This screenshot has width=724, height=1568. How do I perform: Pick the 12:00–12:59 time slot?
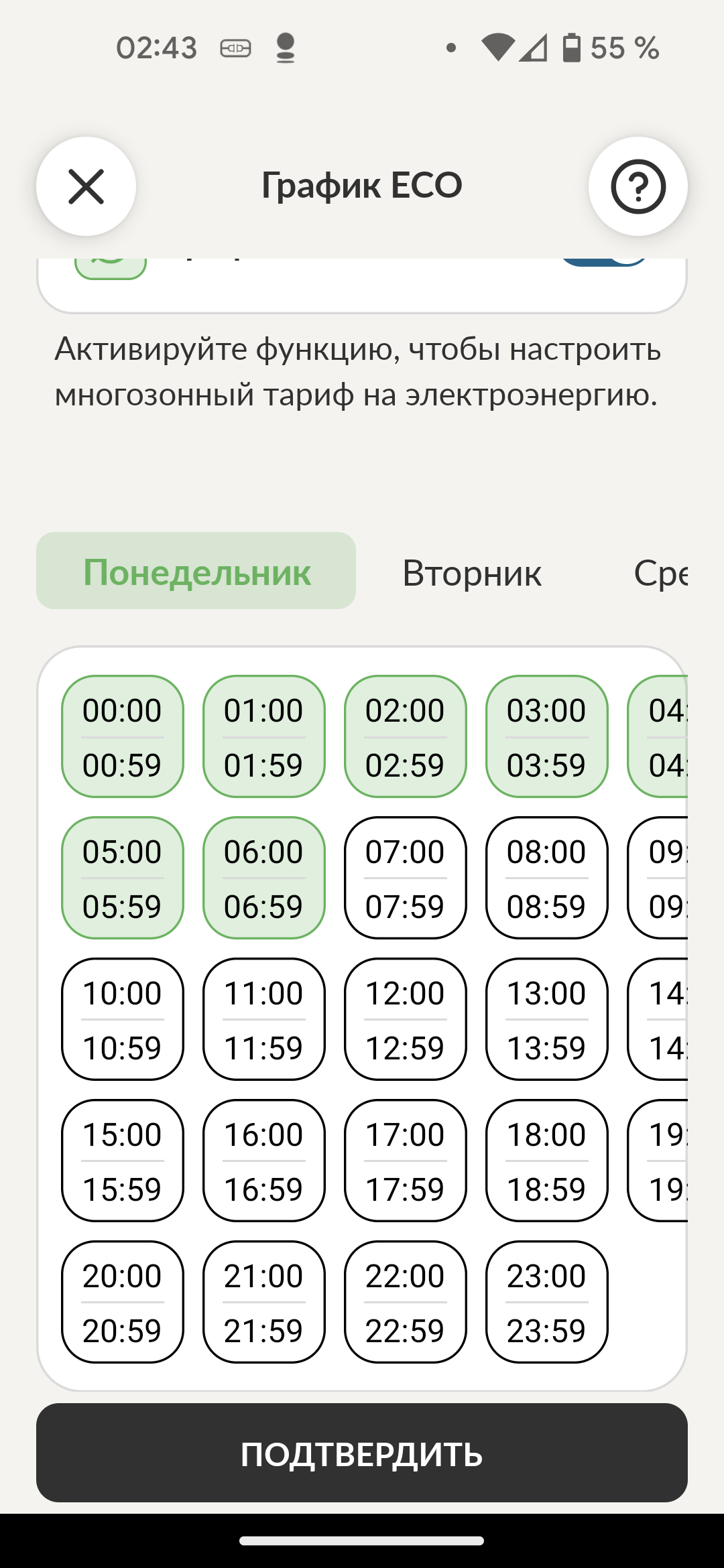[405, 1019]
